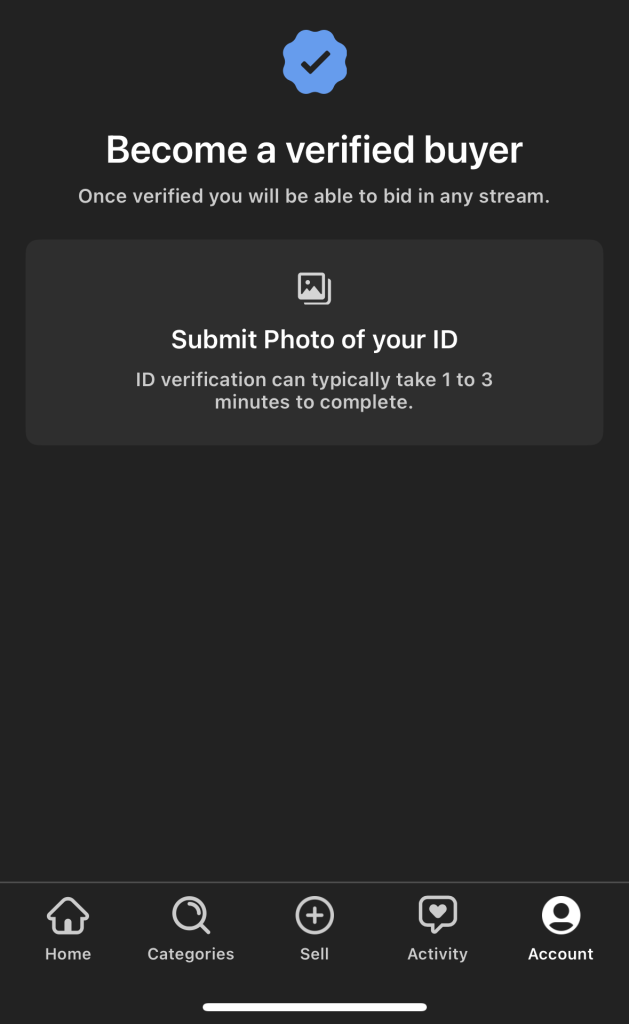The image size is (629, 1024).
Task: Open the Submit Photo of your ID card
Action: (314, 342)
